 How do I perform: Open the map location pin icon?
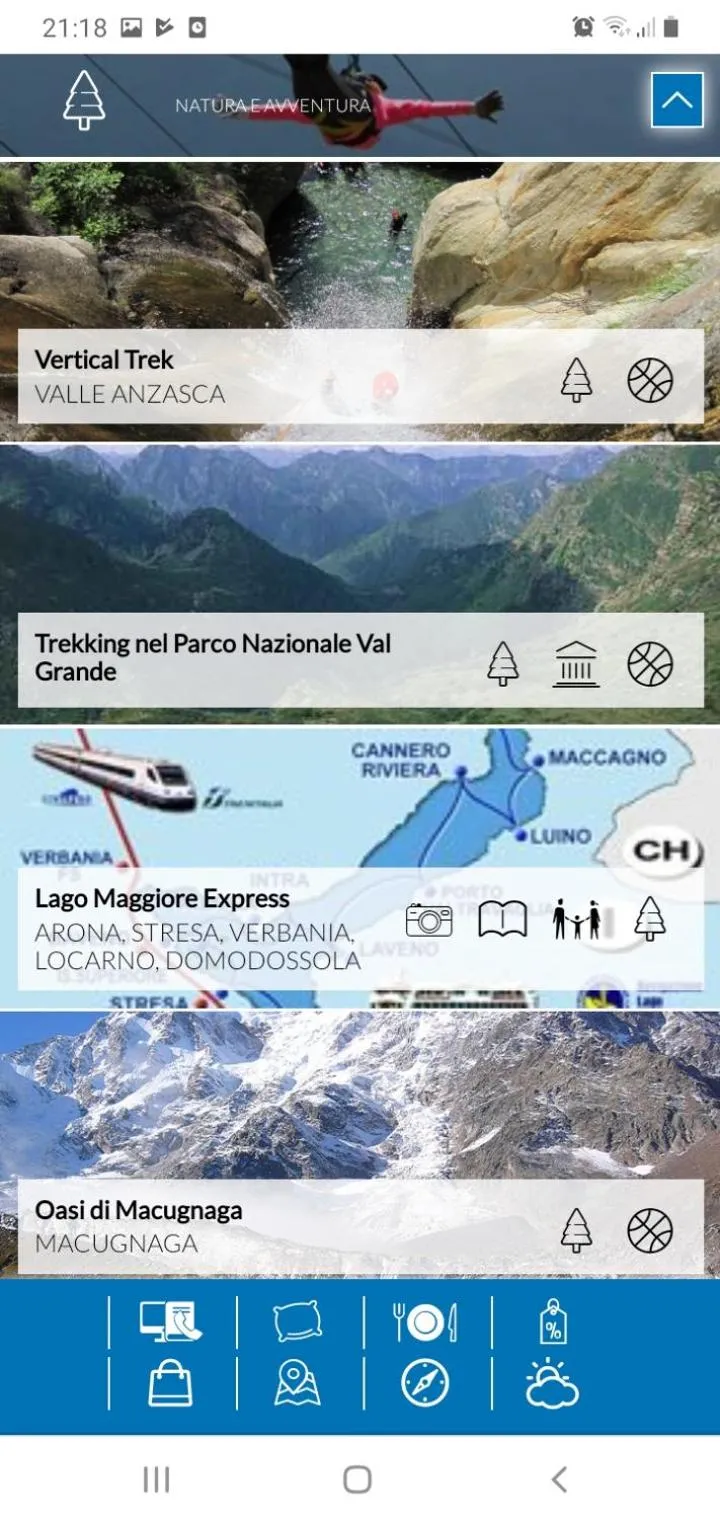(298, 1385)
